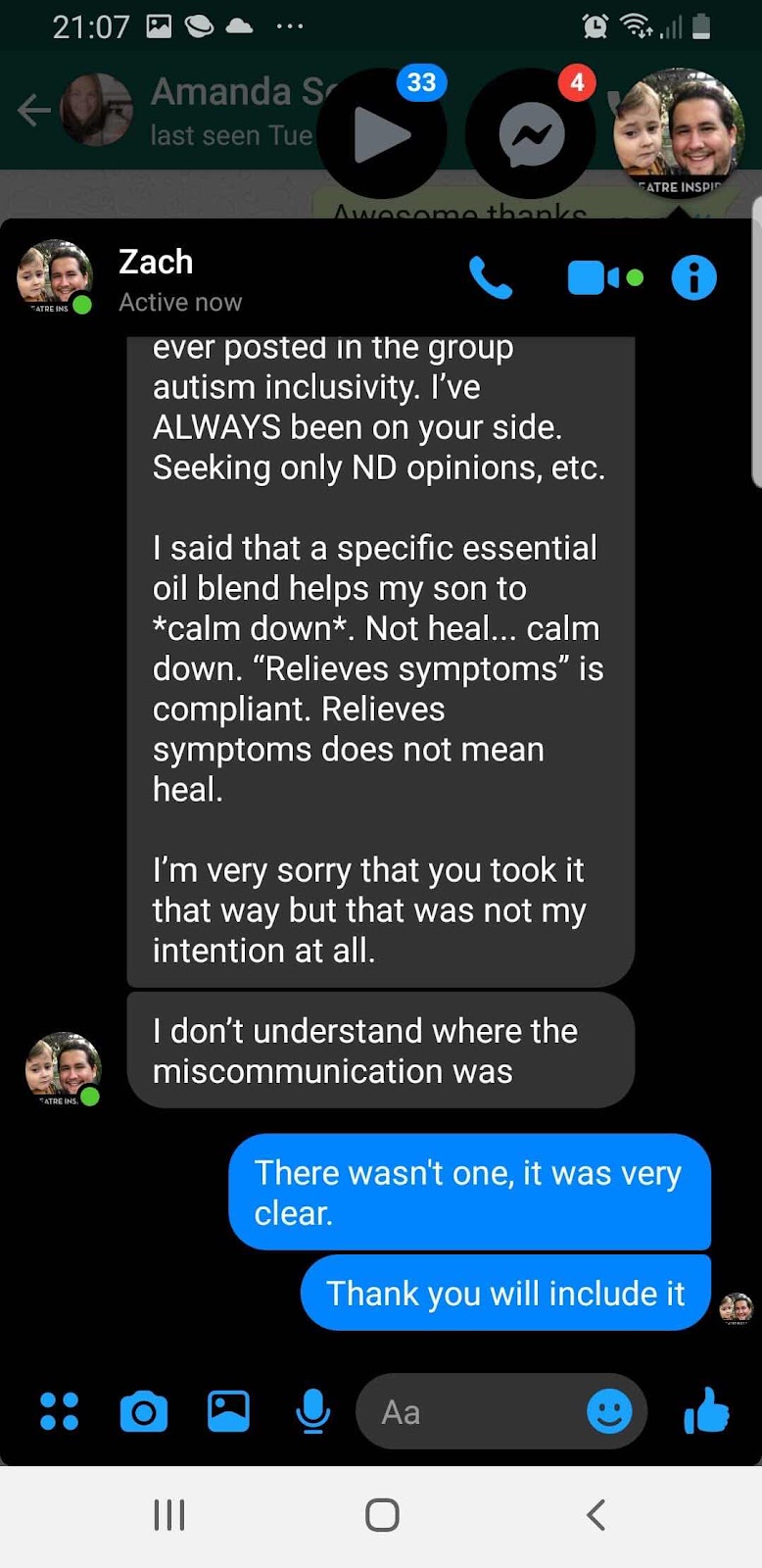Send a thumbs-up like
This screenshot has width=762, height=1568.
(706, 1410)
